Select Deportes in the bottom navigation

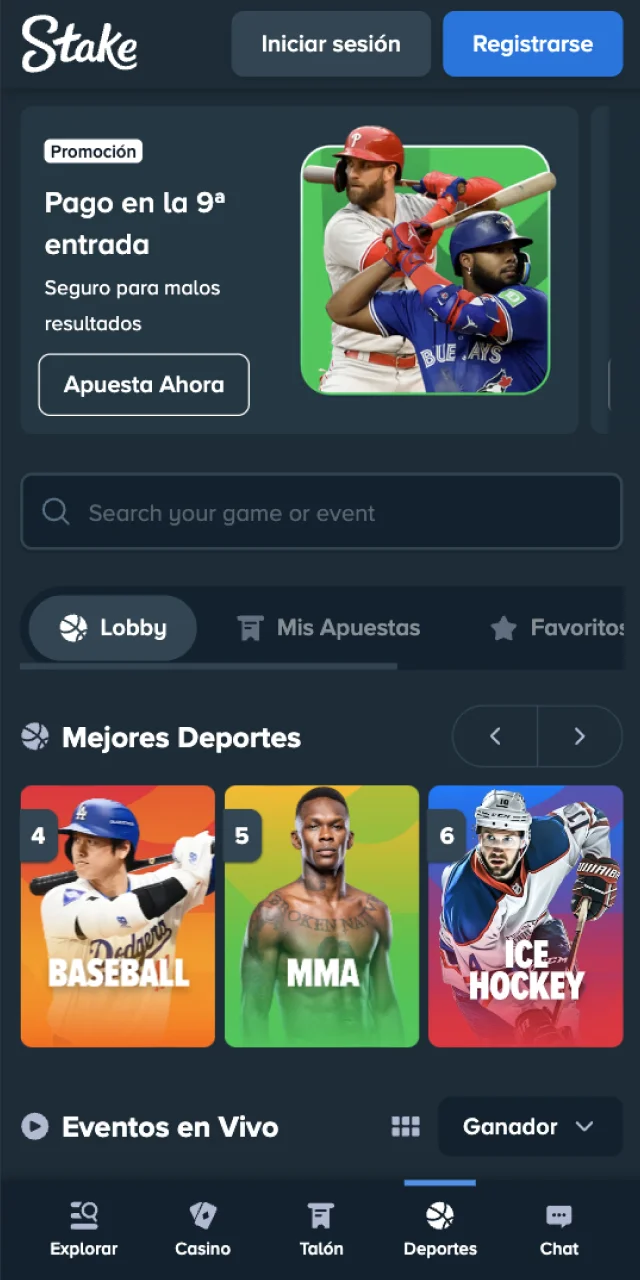pyautogui.click(x=440, y=1230)
